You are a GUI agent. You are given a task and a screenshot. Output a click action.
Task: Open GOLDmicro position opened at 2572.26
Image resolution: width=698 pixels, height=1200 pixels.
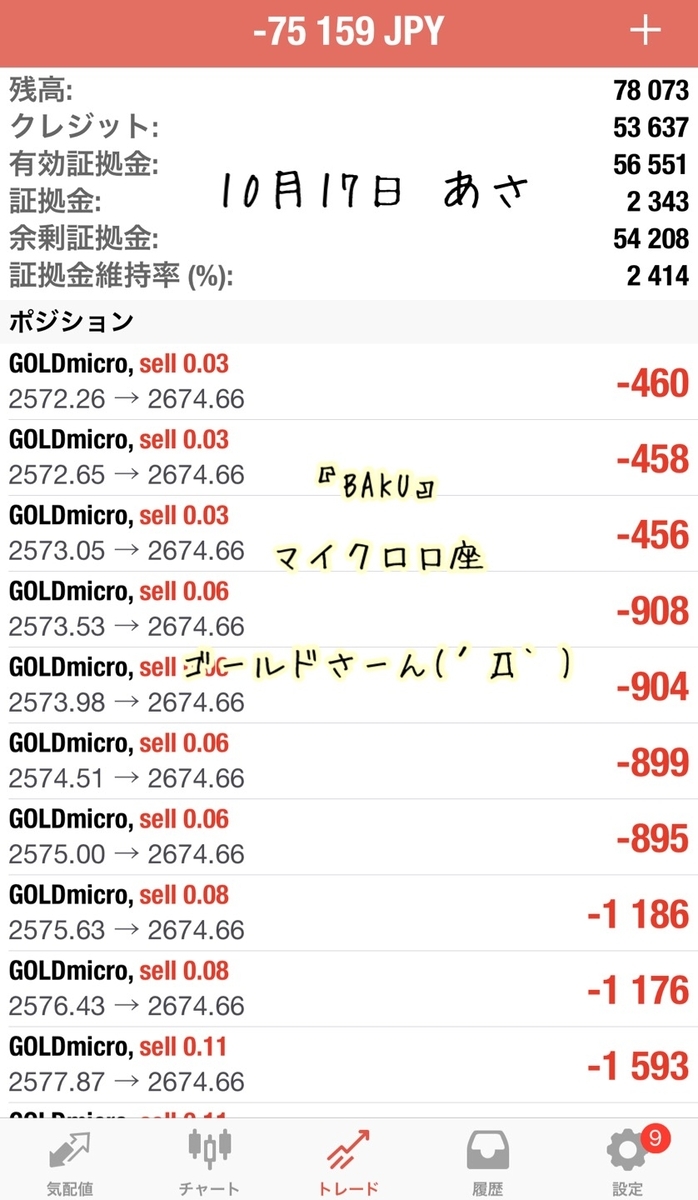click(348, 382)
